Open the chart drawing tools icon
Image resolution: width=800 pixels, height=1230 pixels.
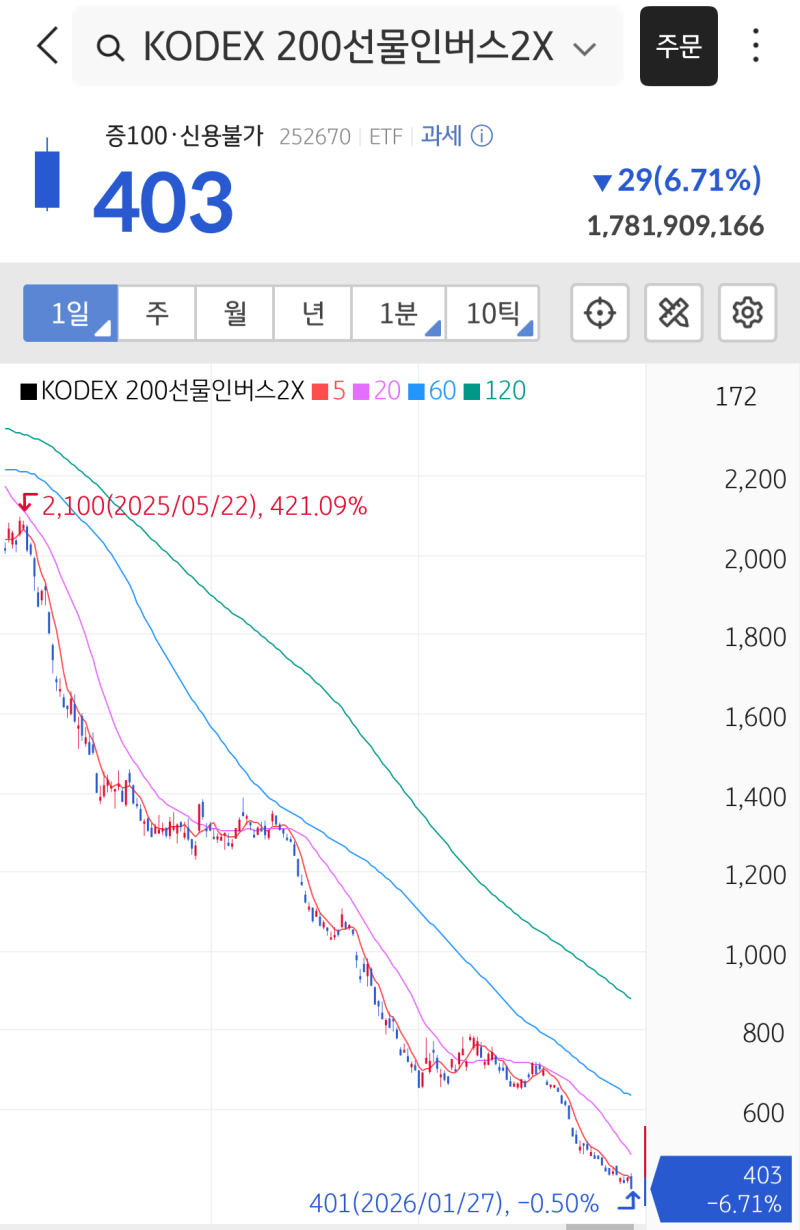(673, 313)
